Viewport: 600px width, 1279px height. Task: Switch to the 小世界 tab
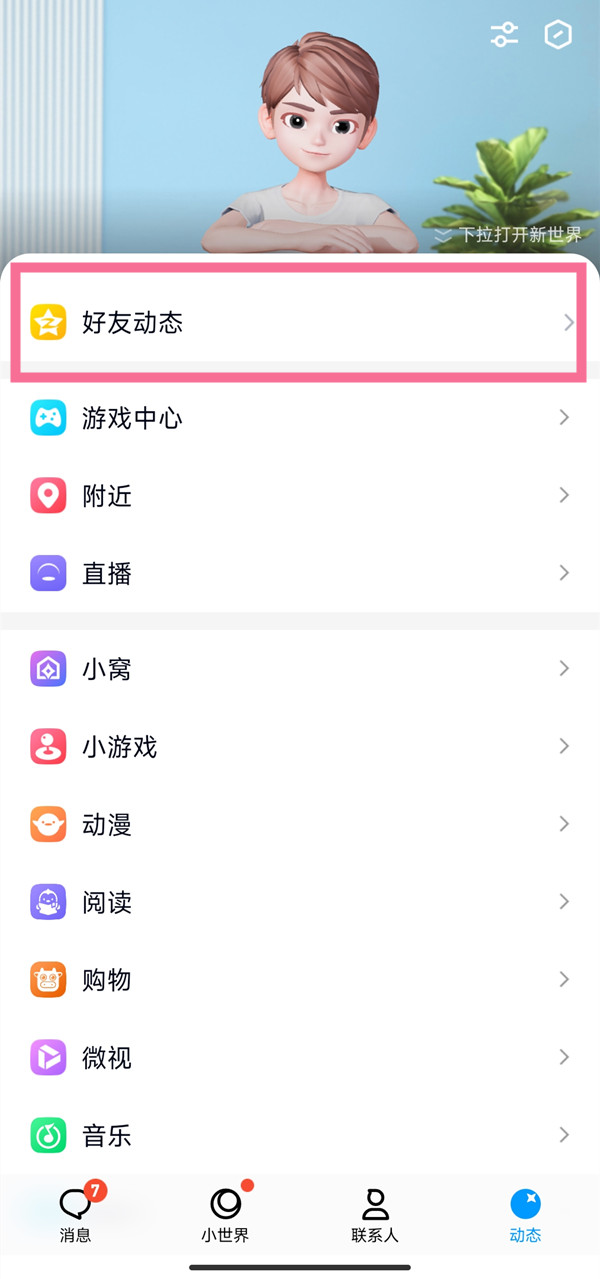[x=225, y=1214]
